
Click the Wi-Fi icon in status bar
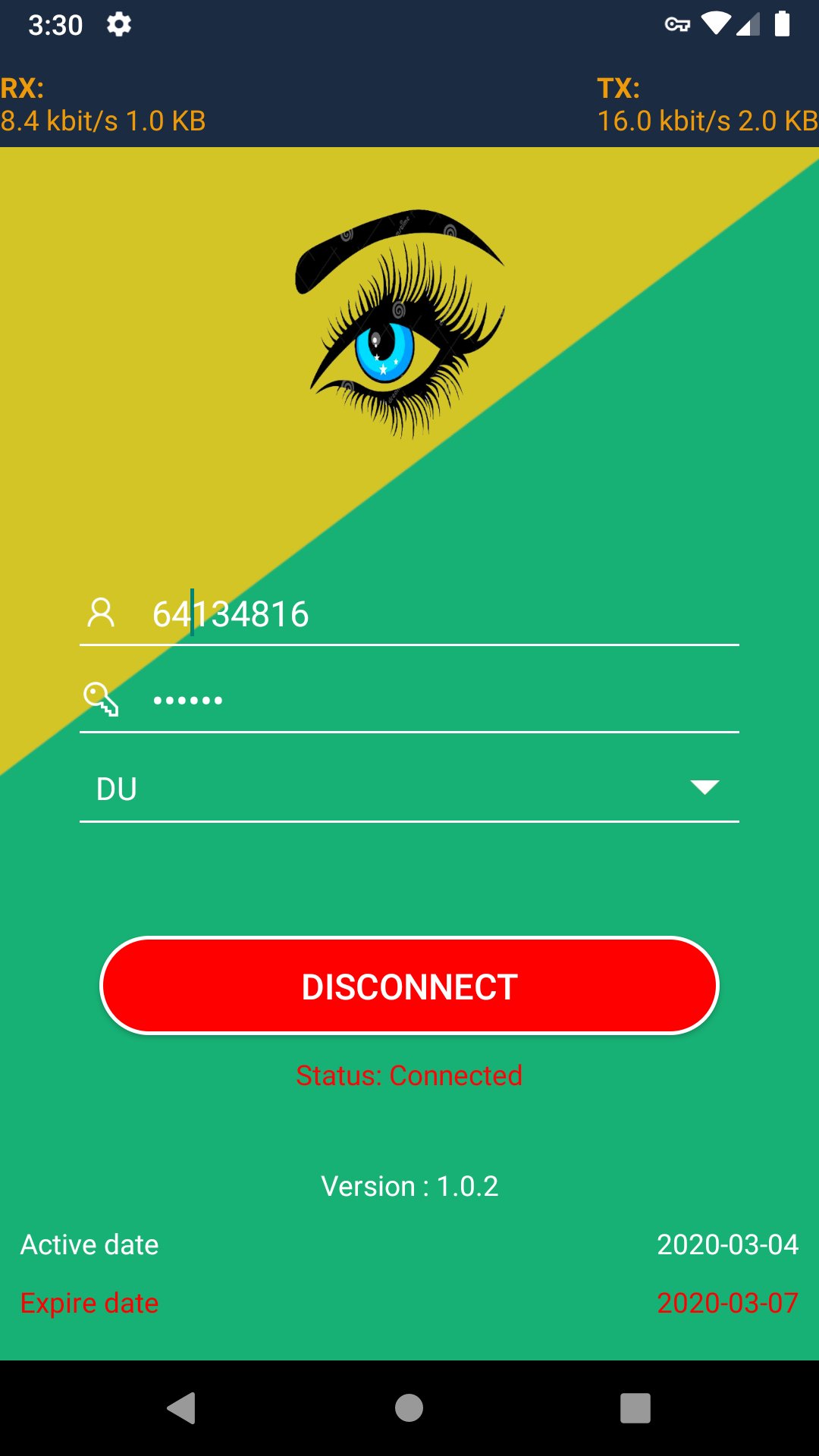coord(714,23)
